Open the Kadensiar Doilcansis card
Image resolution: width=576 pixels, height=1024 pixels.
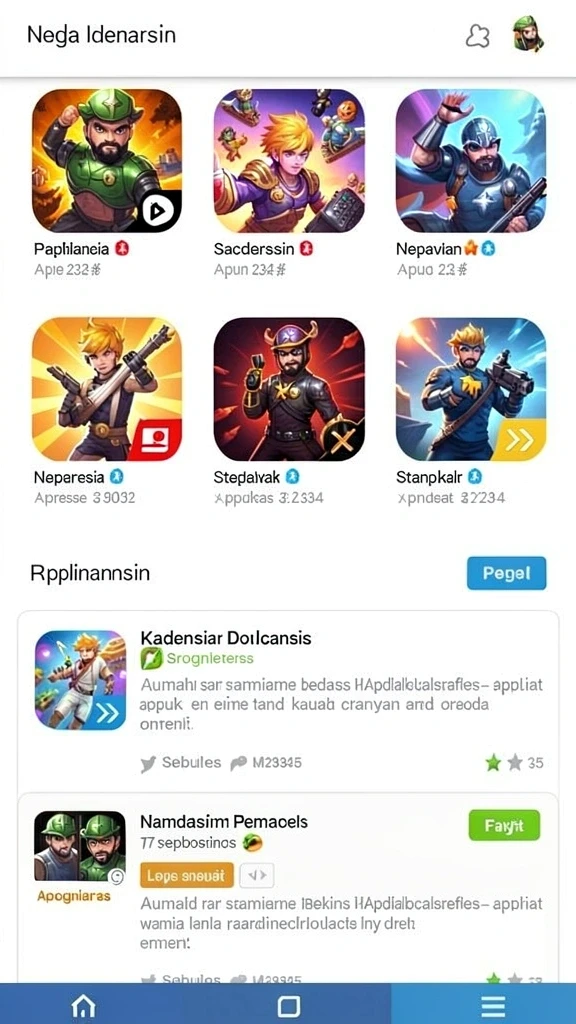coord(288,701)
